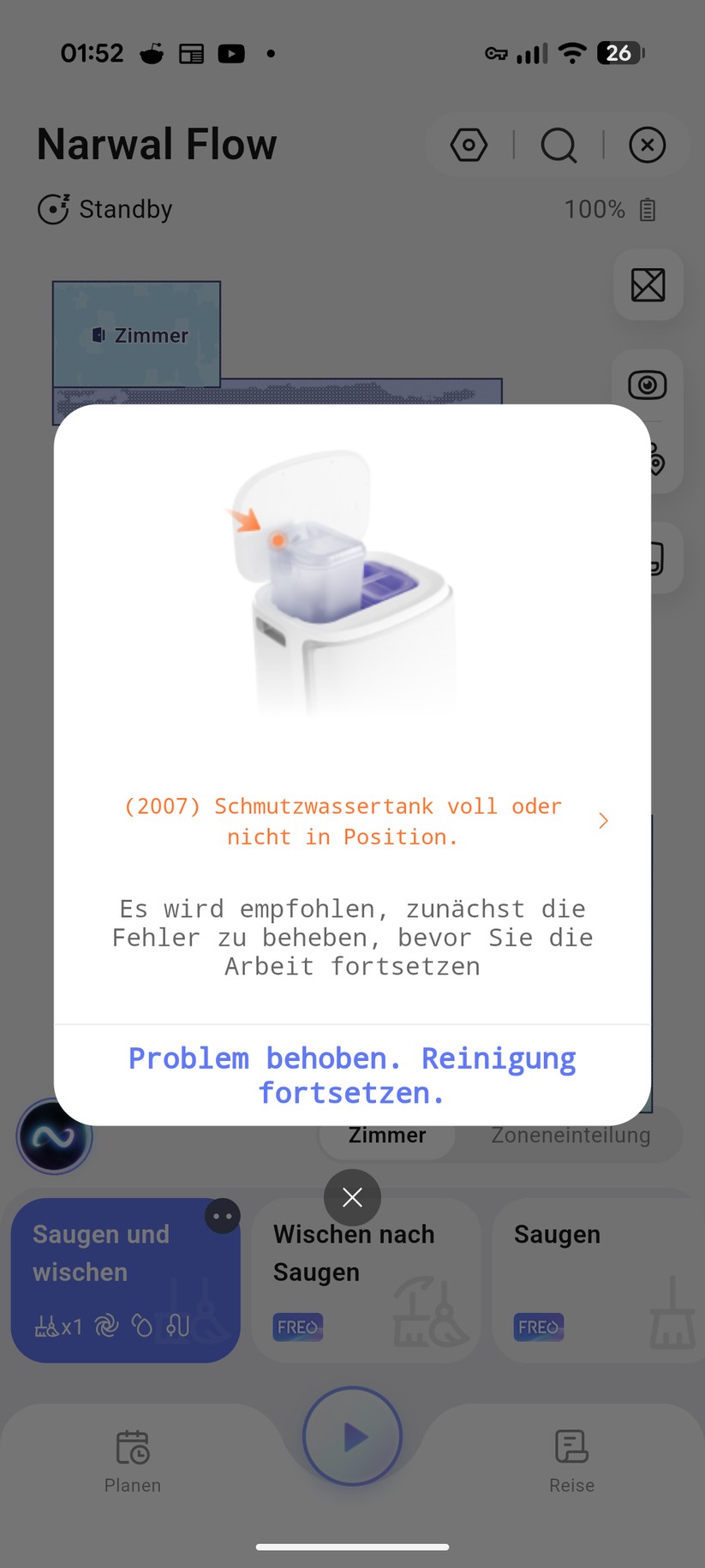Tap the battery icon next to 100%
This screenshot has width=705, height=1568.
pos(648,208)
